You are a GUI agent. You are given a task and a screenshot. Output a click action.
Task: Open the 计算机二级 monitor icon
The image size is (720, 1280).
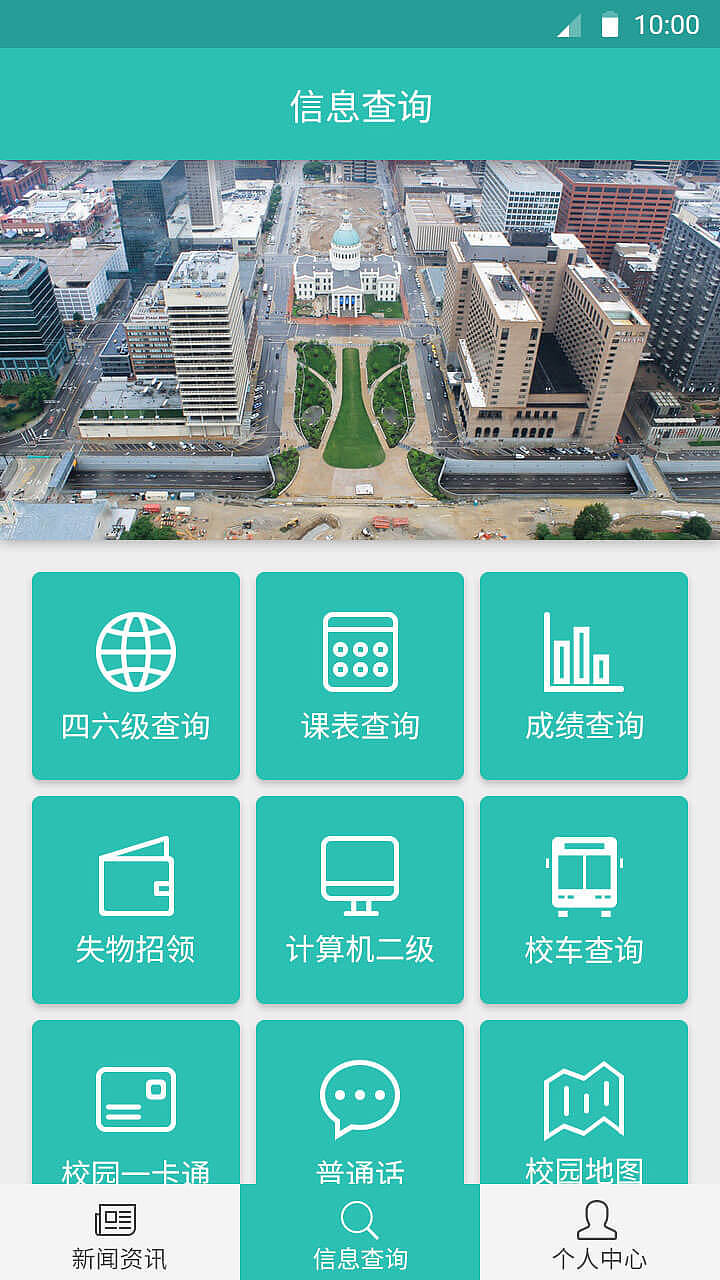click(x=359, y=875)
